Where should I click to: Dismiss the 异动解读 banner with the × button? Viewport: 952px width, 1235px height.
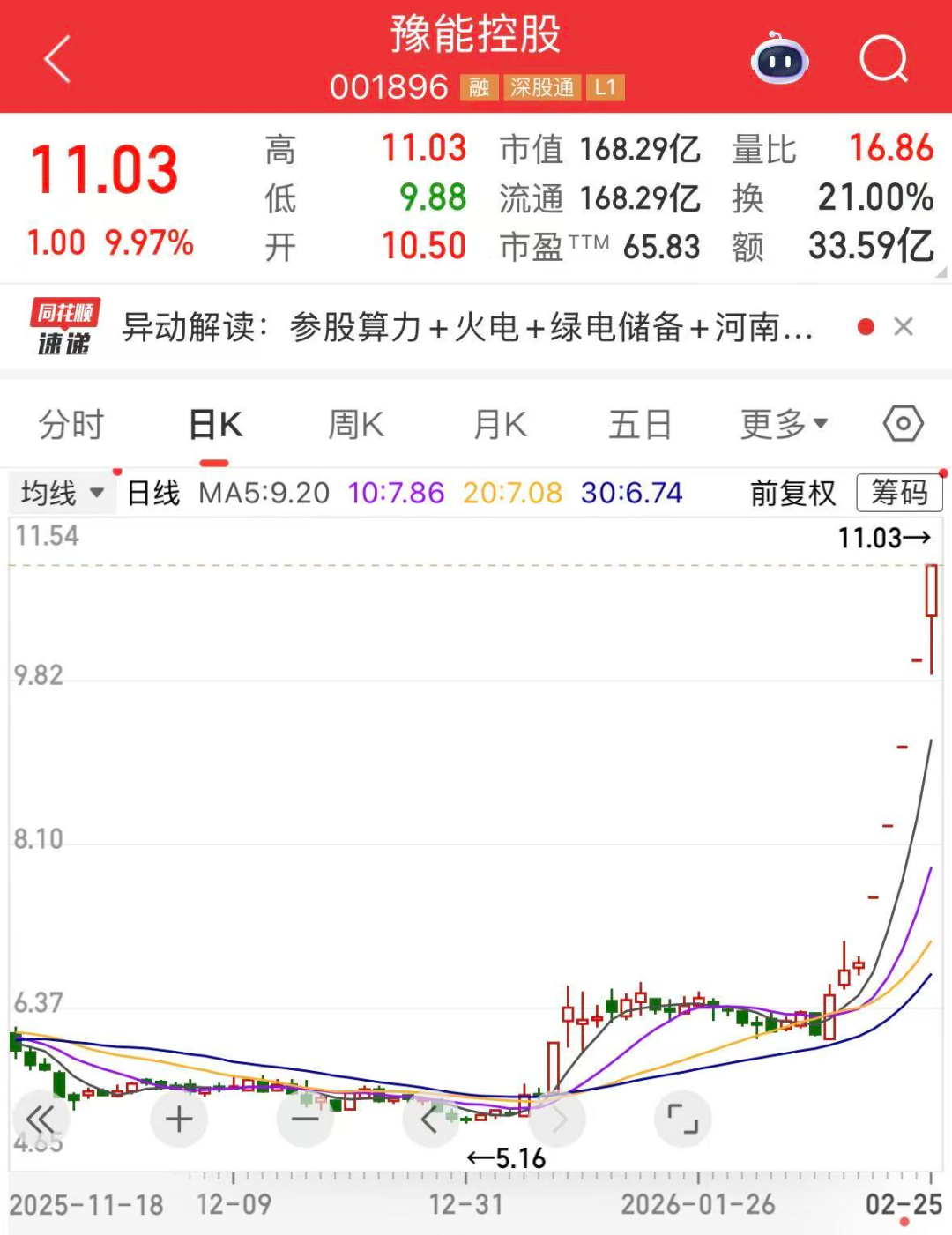pyautogui.click(x=904, y=327)
